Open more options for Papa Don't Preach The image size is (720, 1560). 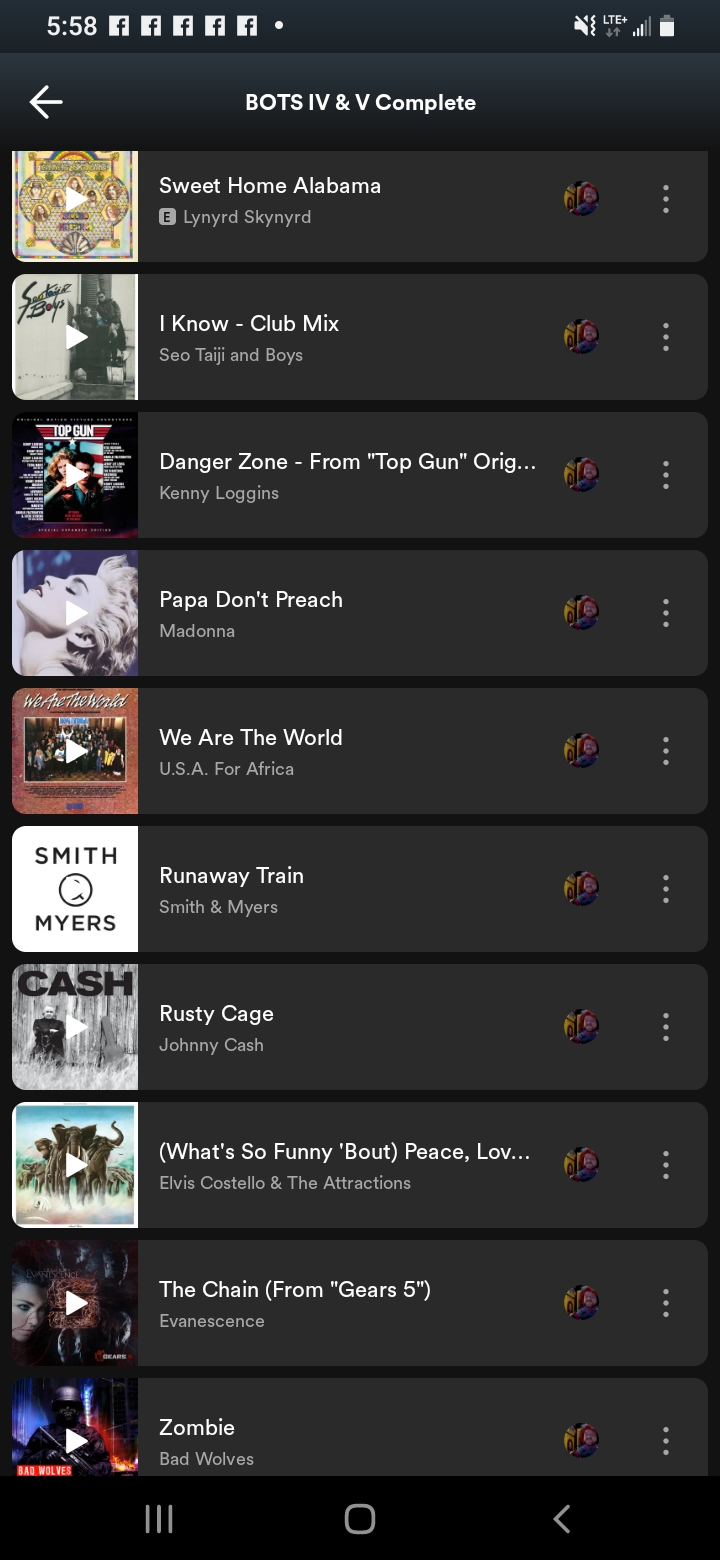click(665, 613)
